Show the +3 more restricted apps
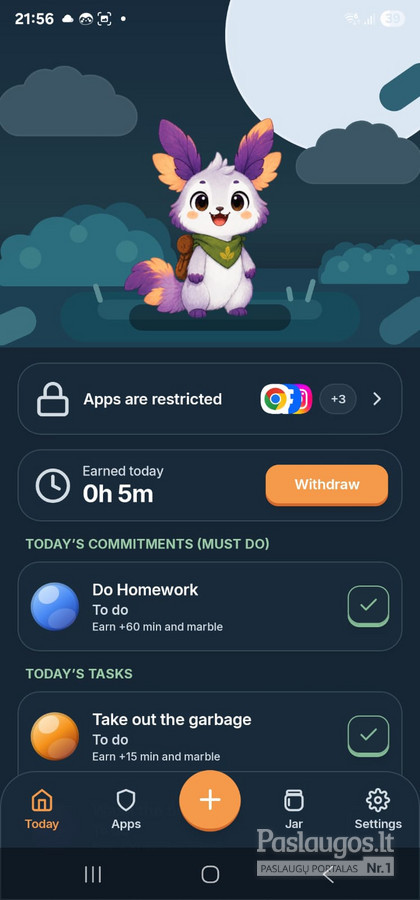Viewport: 420px width, 900px height. [338, 399]
